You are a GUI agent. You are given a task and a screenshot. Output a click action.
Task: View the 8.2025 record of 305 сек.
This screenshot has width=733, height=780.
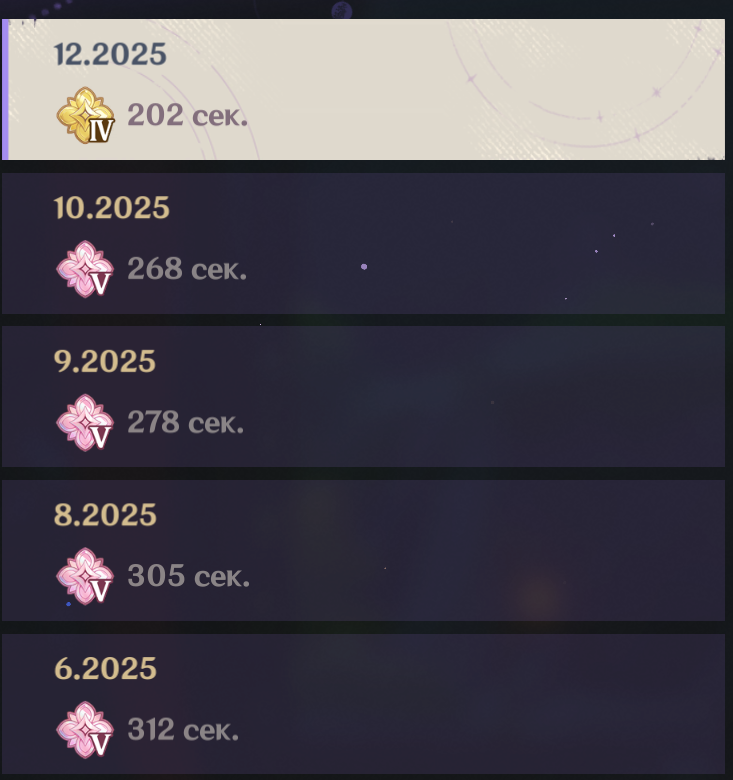(x=364, y=551)
